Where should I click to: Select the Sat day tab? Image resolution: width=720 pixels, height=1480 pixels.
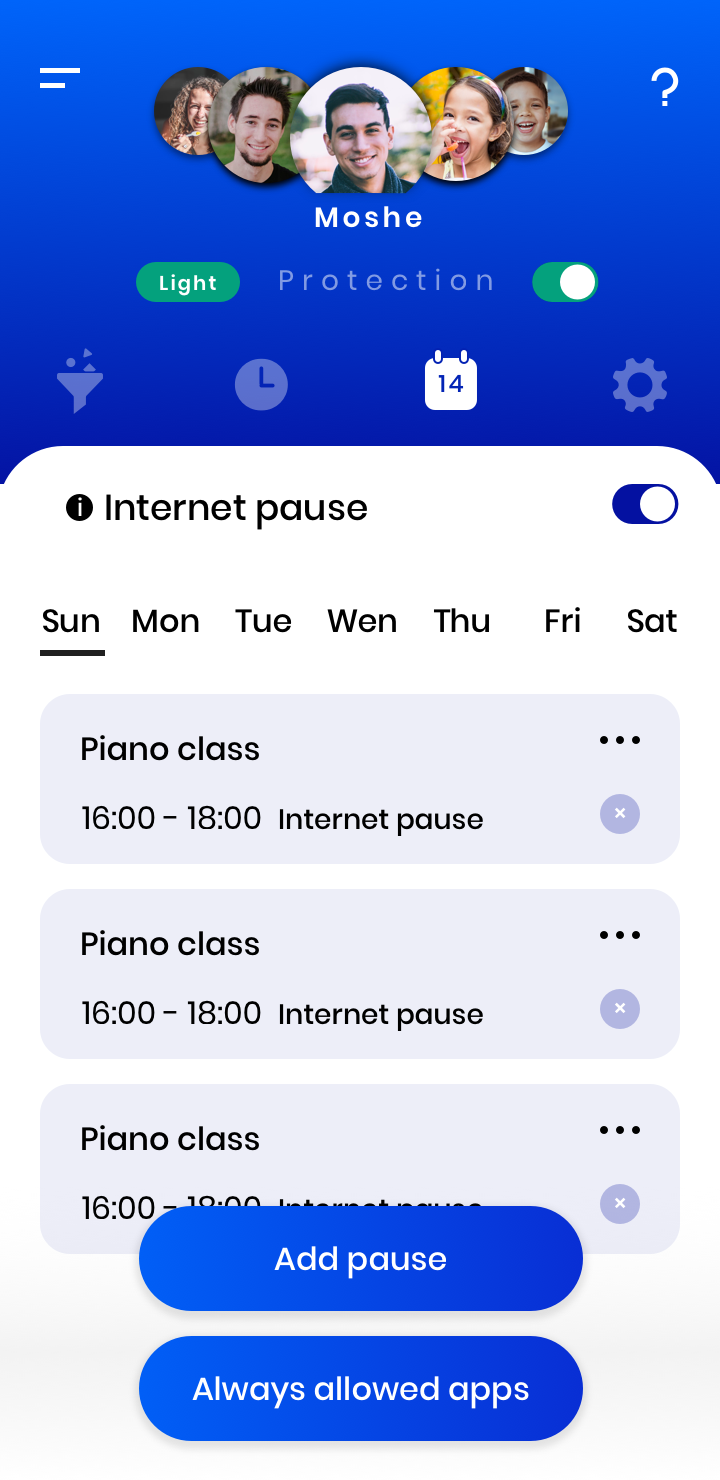coord(652,622)
